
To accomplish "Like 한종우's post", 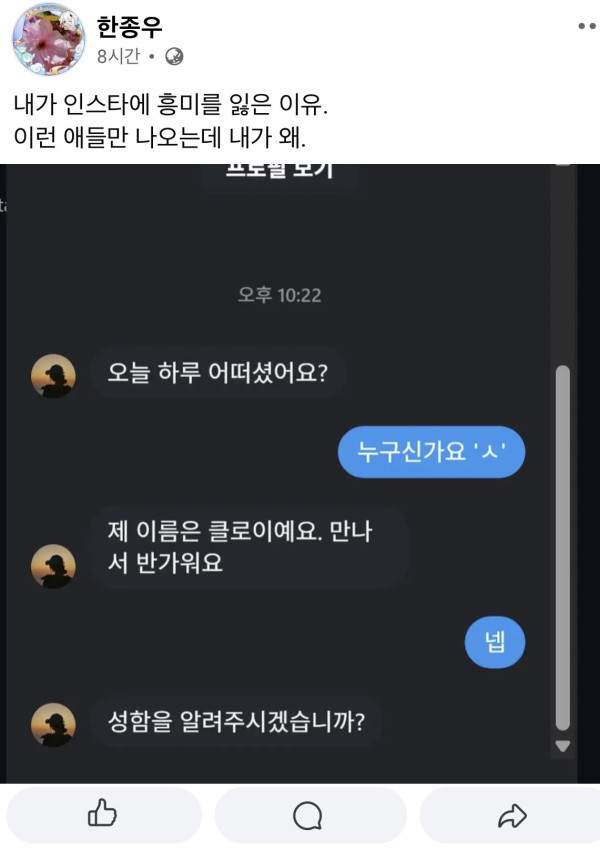I will click(103, 815).
